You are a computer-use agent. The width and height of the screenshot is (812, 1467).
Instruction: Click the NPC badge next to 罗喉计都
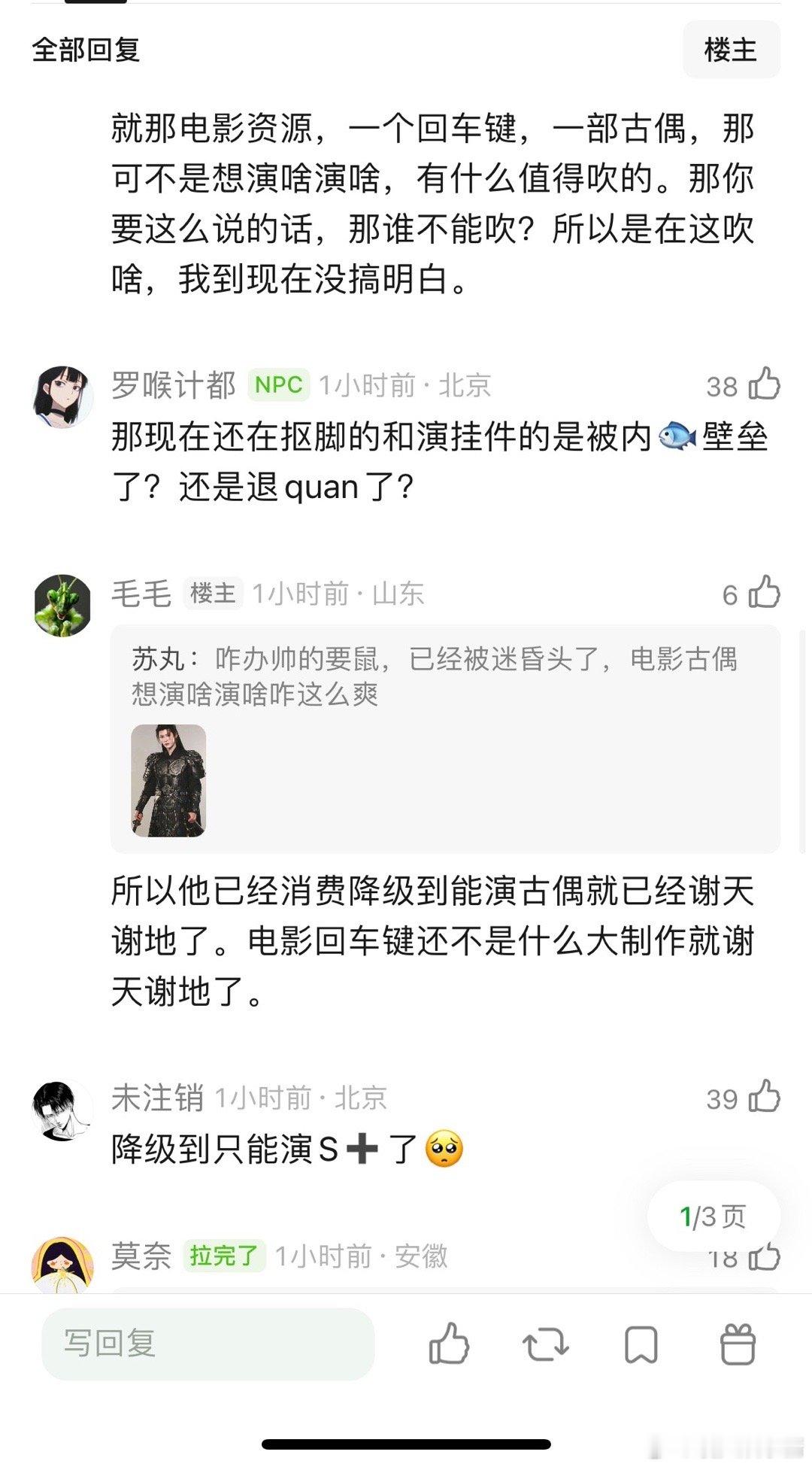pos(277,384)
